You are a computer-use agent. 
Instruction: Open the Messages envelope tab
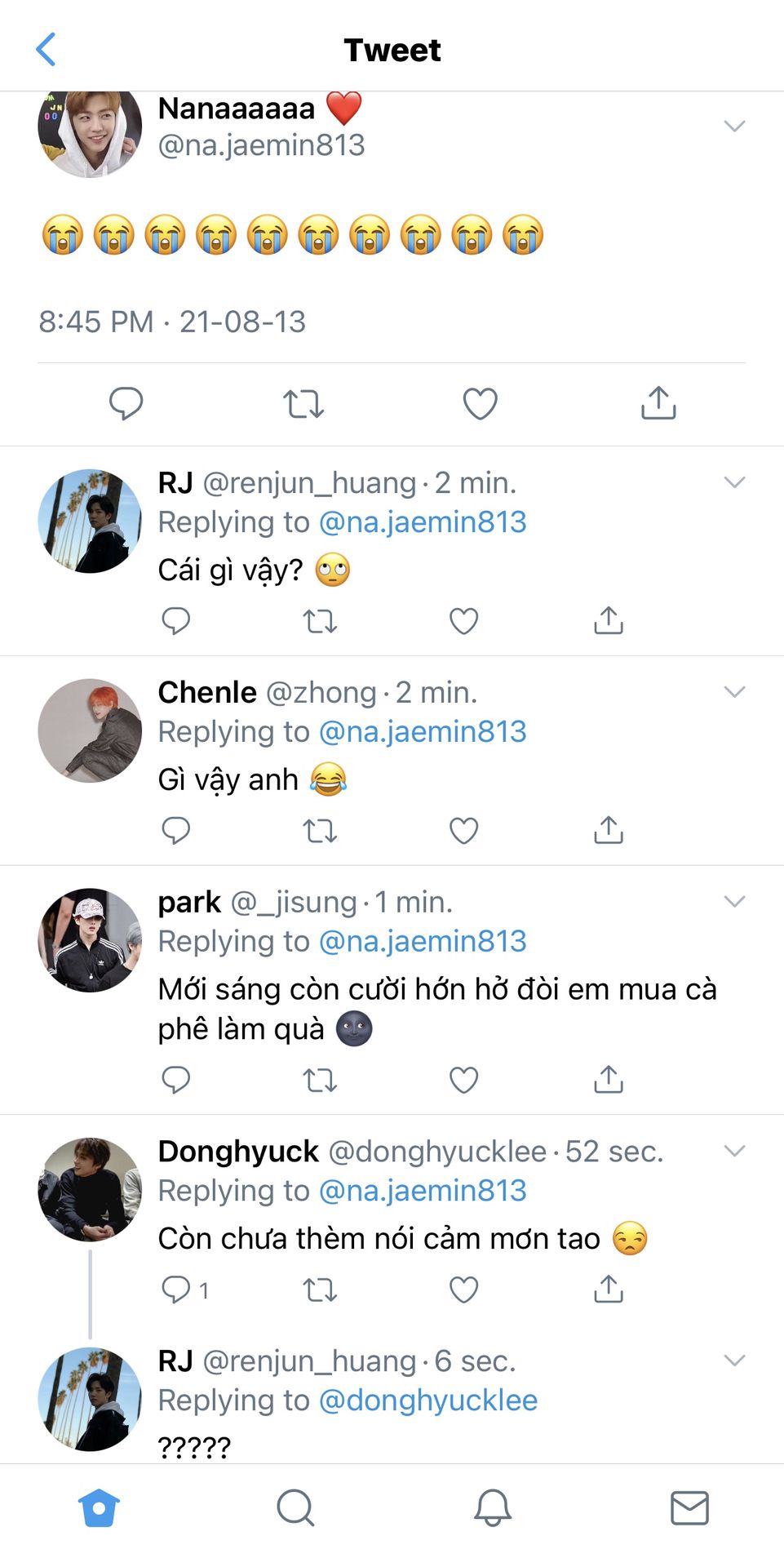[x=689, y=1507]
